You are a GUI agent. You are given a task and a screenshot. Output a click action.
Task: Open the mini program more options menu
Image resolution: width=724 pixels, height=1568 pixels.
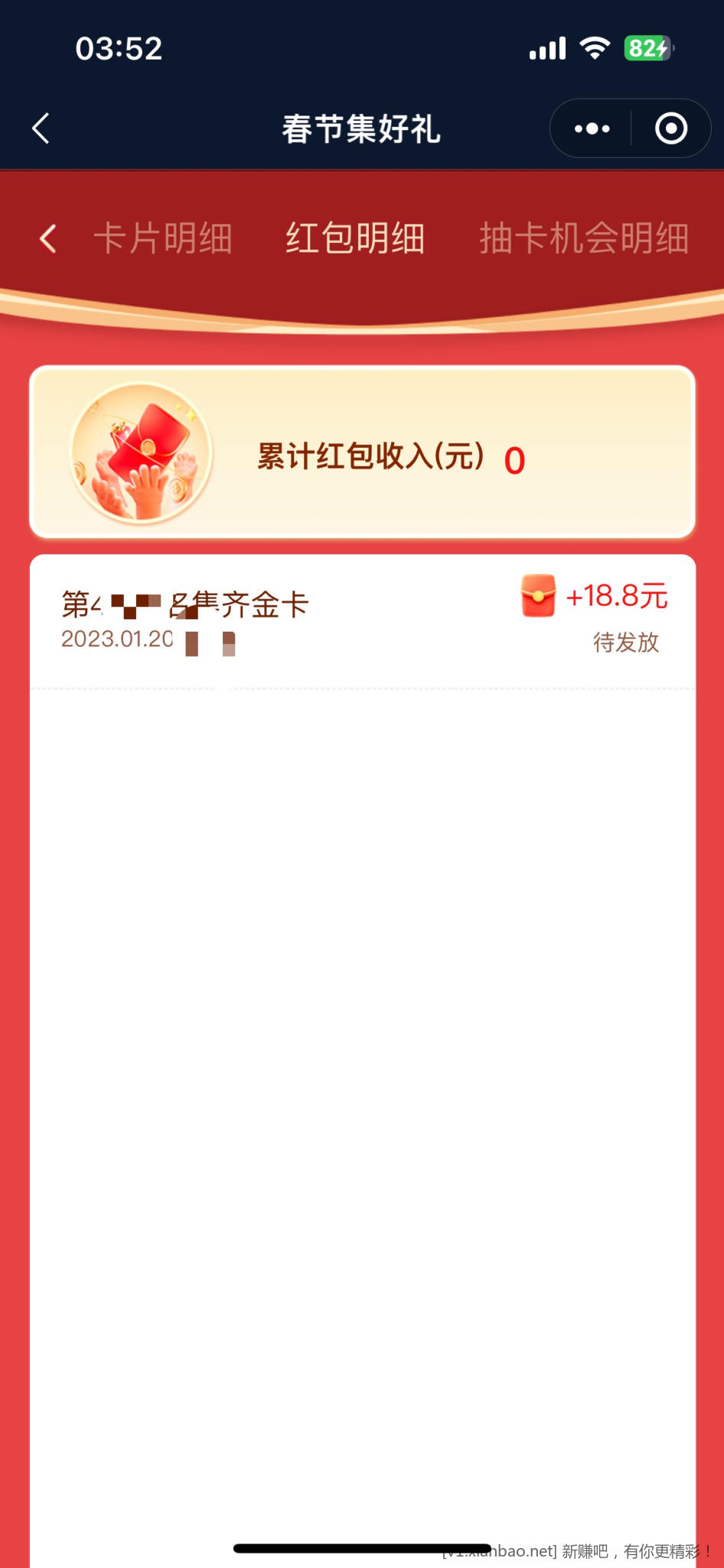click(x=592, y=129)
